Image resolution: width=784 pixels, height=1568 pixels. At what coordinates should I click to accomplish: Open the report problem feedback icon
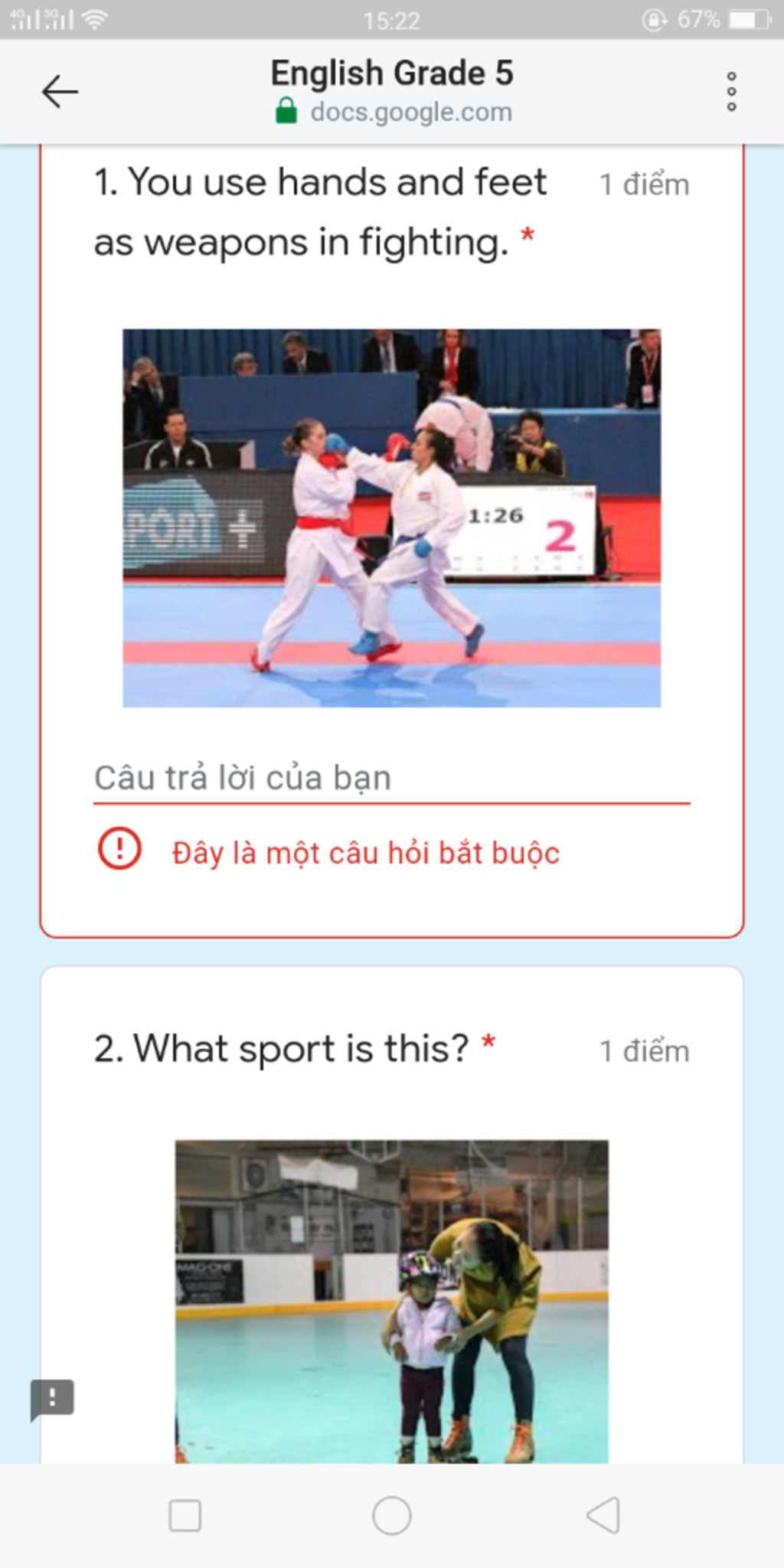tap(52, 1399)
